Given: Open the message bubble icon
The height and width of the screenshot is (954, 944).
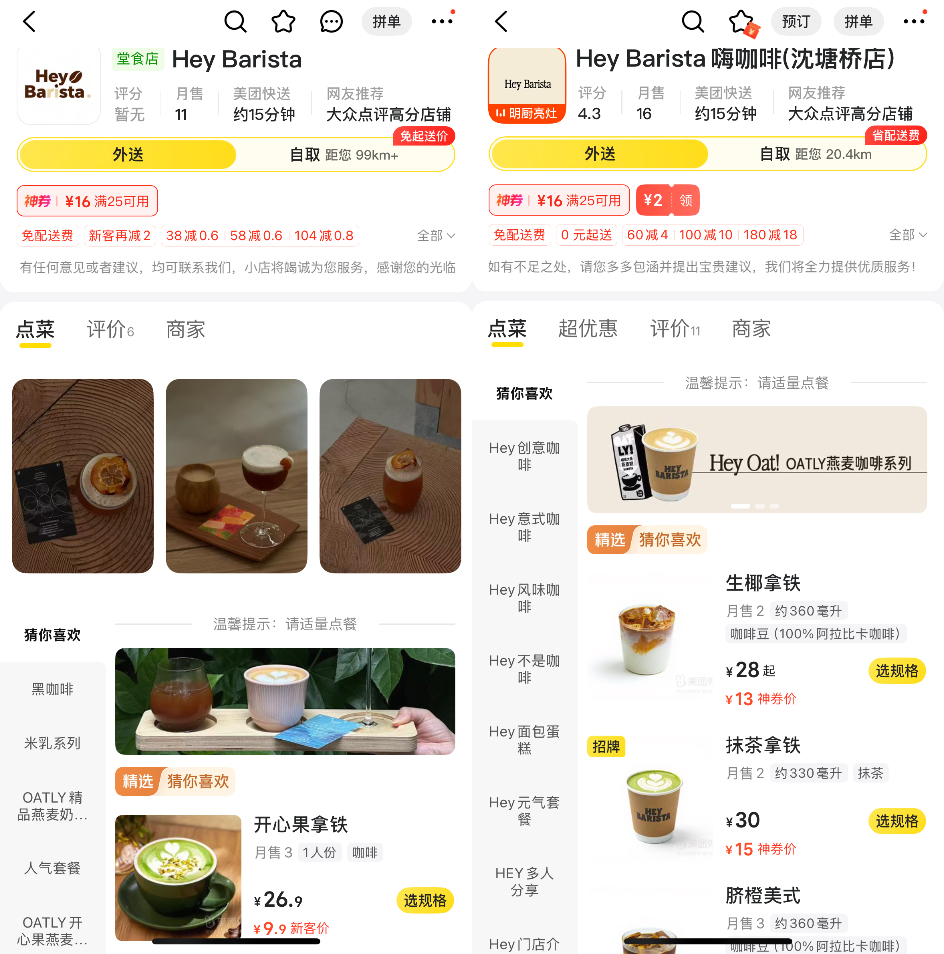Looking at the screenshot, I should click(x=331, y=21).
